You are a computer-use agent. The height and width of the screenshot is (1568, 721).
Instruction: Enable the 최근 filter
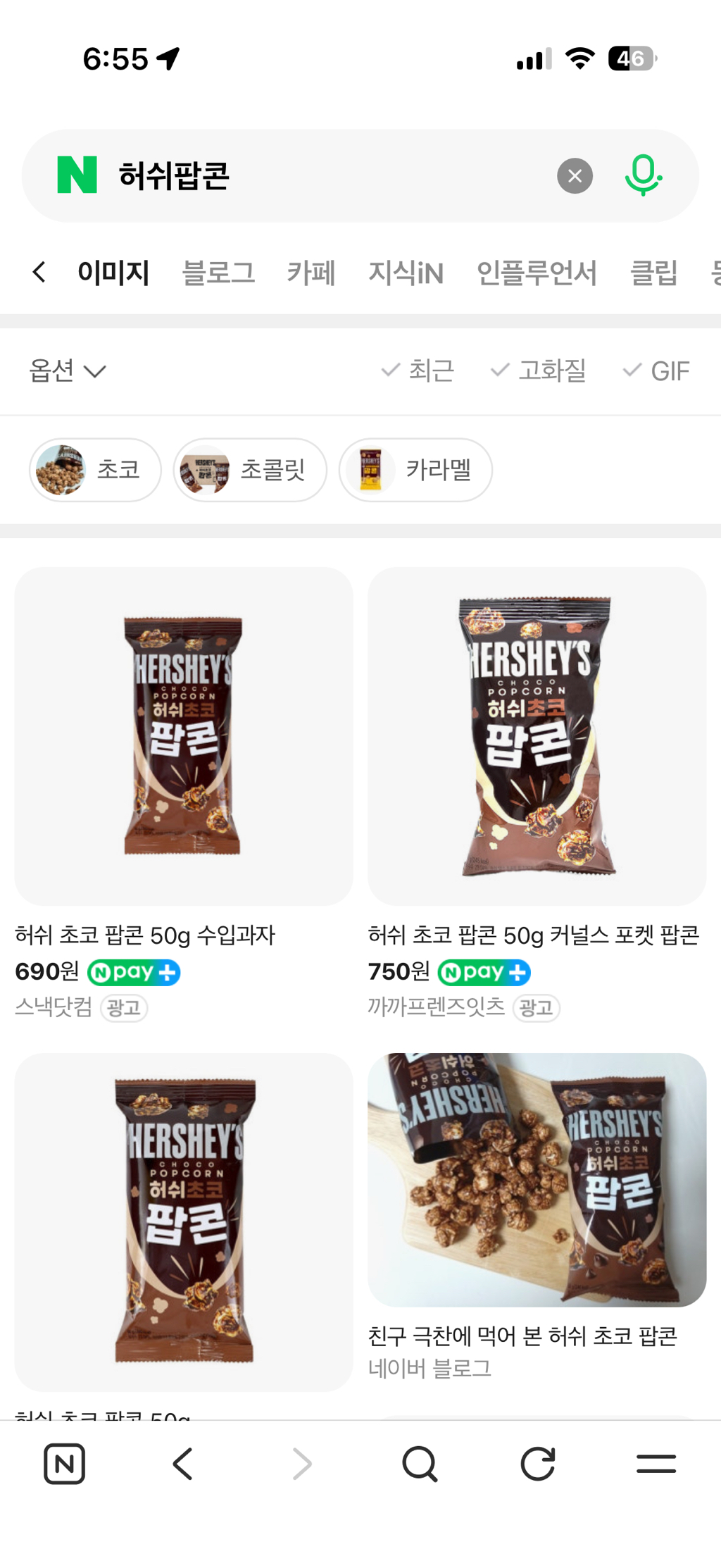click(418, 371)
